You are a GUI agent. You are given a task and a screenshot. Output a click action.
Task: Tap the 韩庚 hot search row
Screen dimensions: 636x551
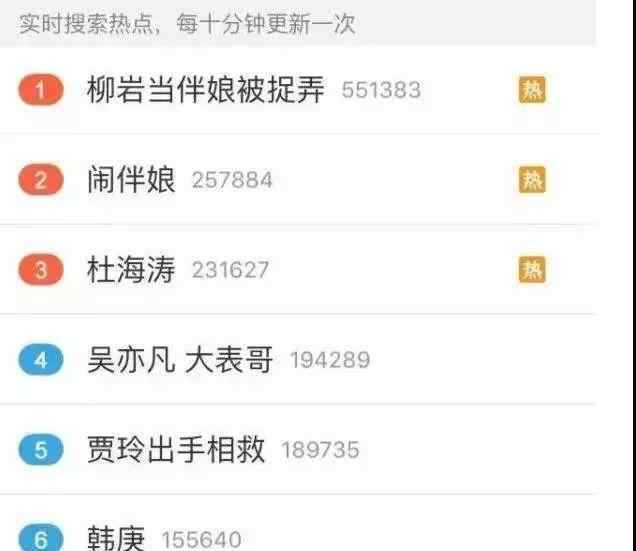tap(118, 539)
